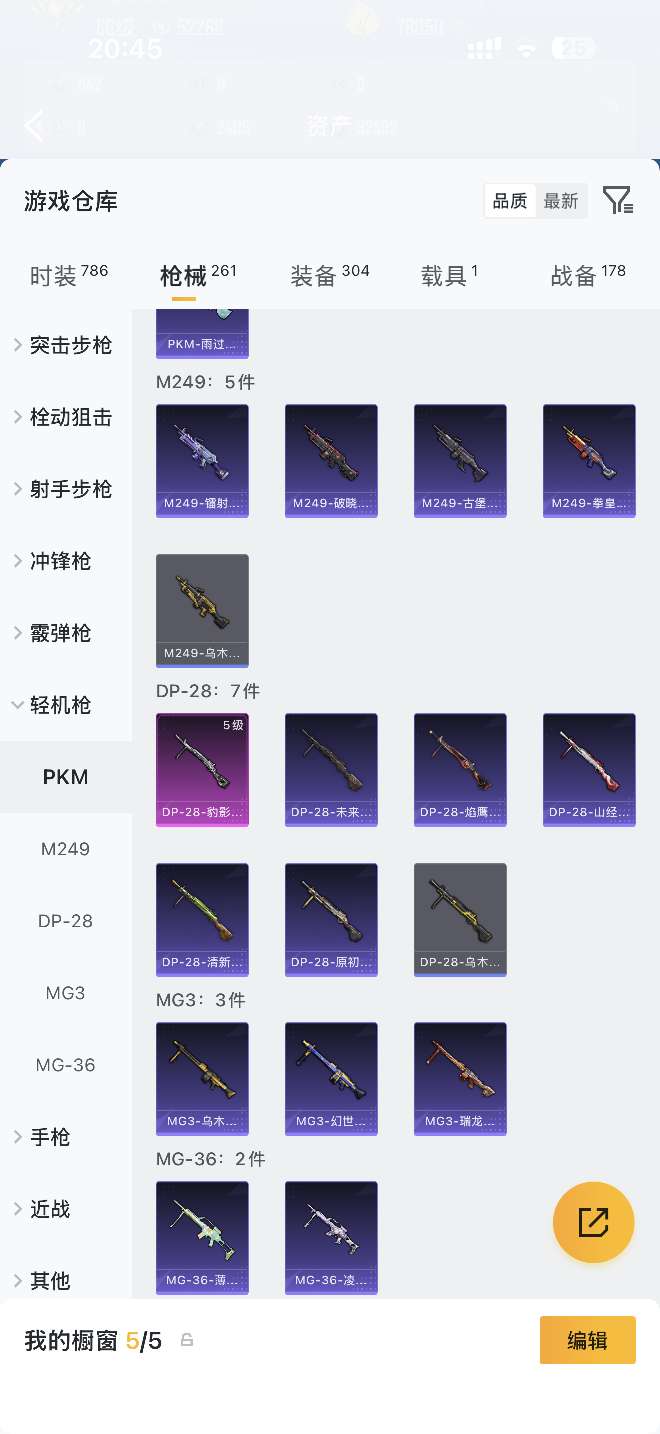Open the MG3-瑞龙 skin tile
Image resolution: width=660 pixels, height=1434 pixels.
[x=460, y=1078]
